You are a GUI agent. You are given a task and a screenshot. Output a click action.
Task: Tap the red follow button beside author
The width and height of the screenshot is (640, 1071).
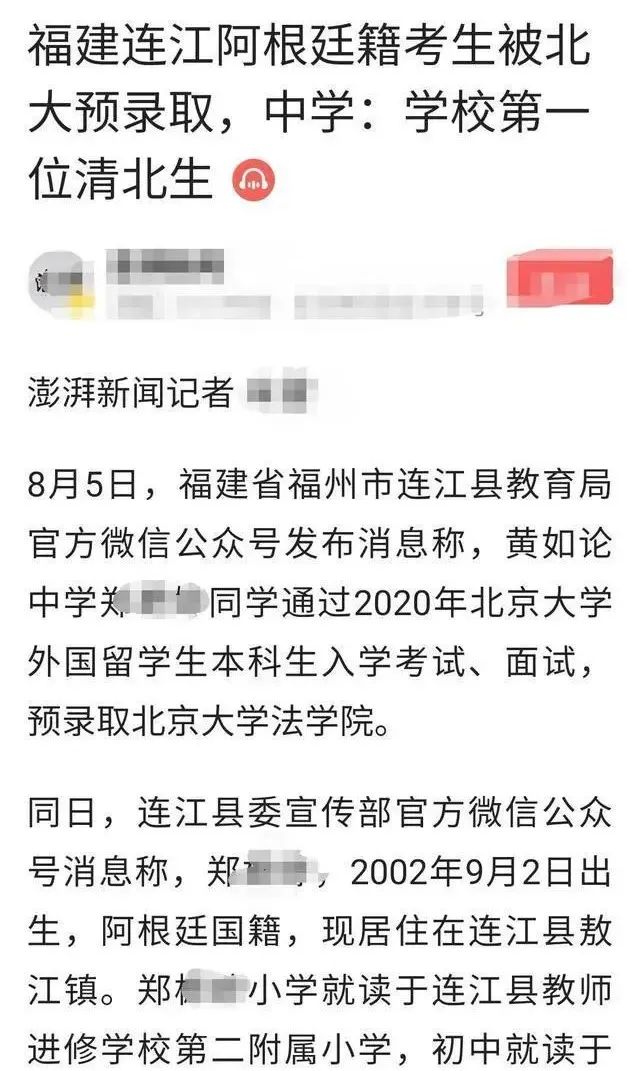click(x=558, y=278)
